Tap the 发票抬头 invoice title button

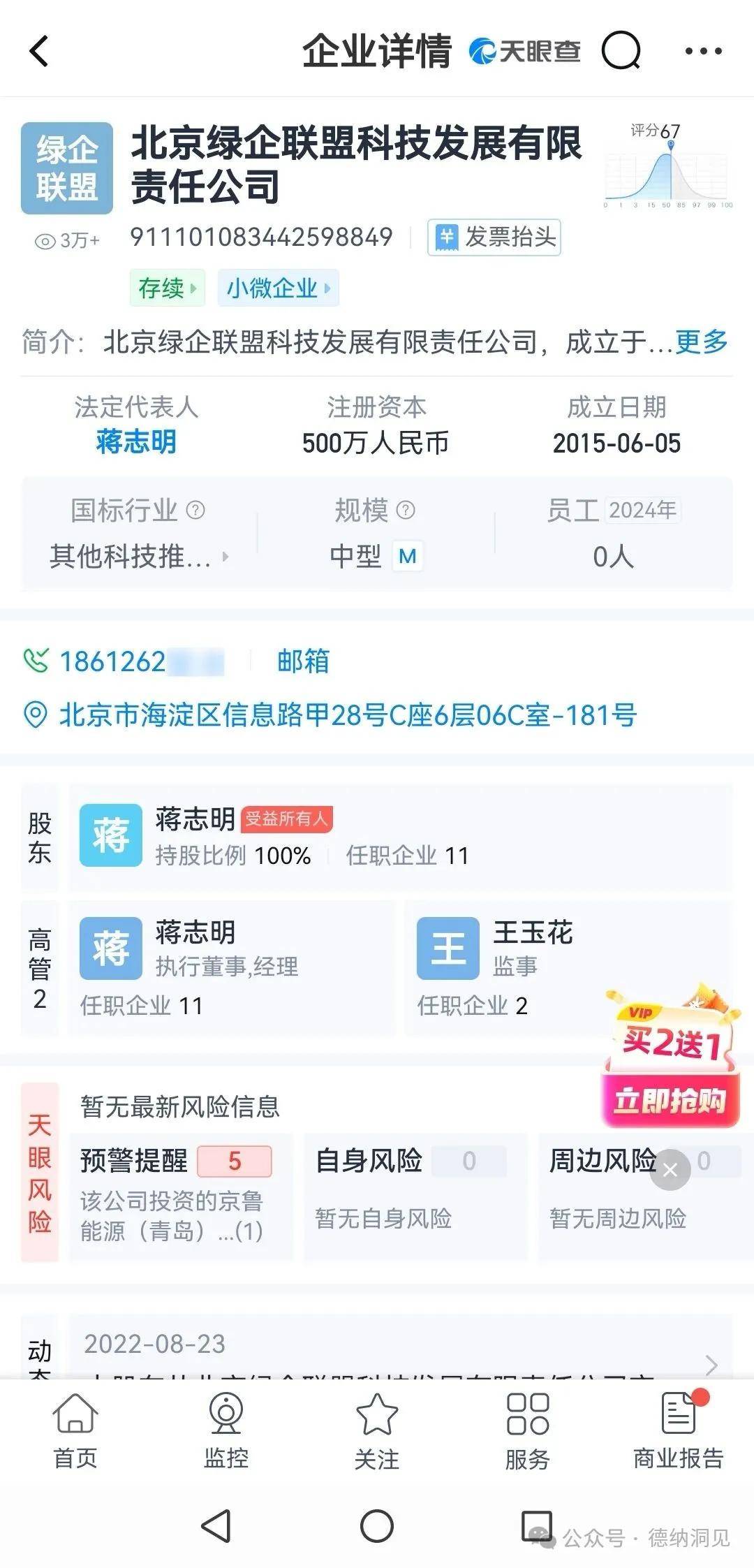coord(494,237)
